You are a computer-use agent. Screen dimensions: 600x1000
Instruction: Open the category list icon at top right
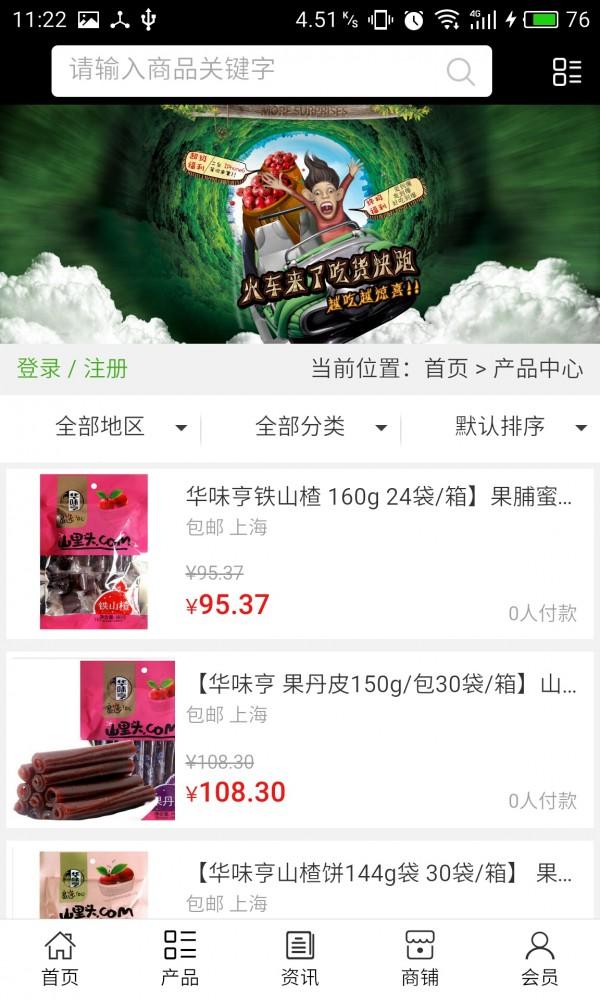tap(567, 71)
